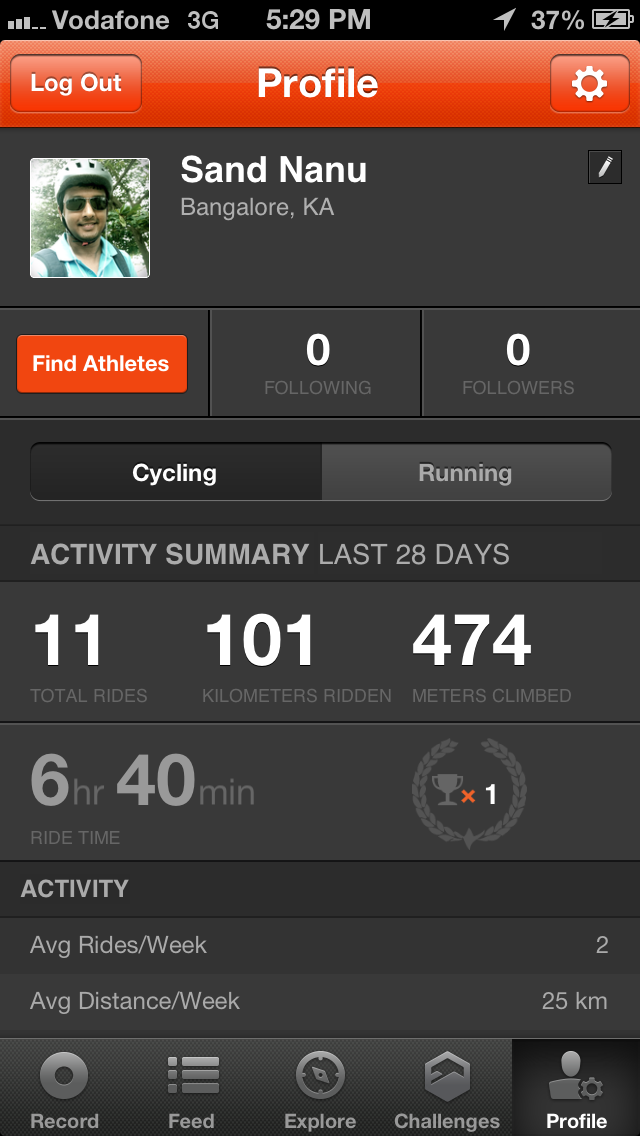Open settings via the gear icon
640x1136 pixels.
coord(589,83)
